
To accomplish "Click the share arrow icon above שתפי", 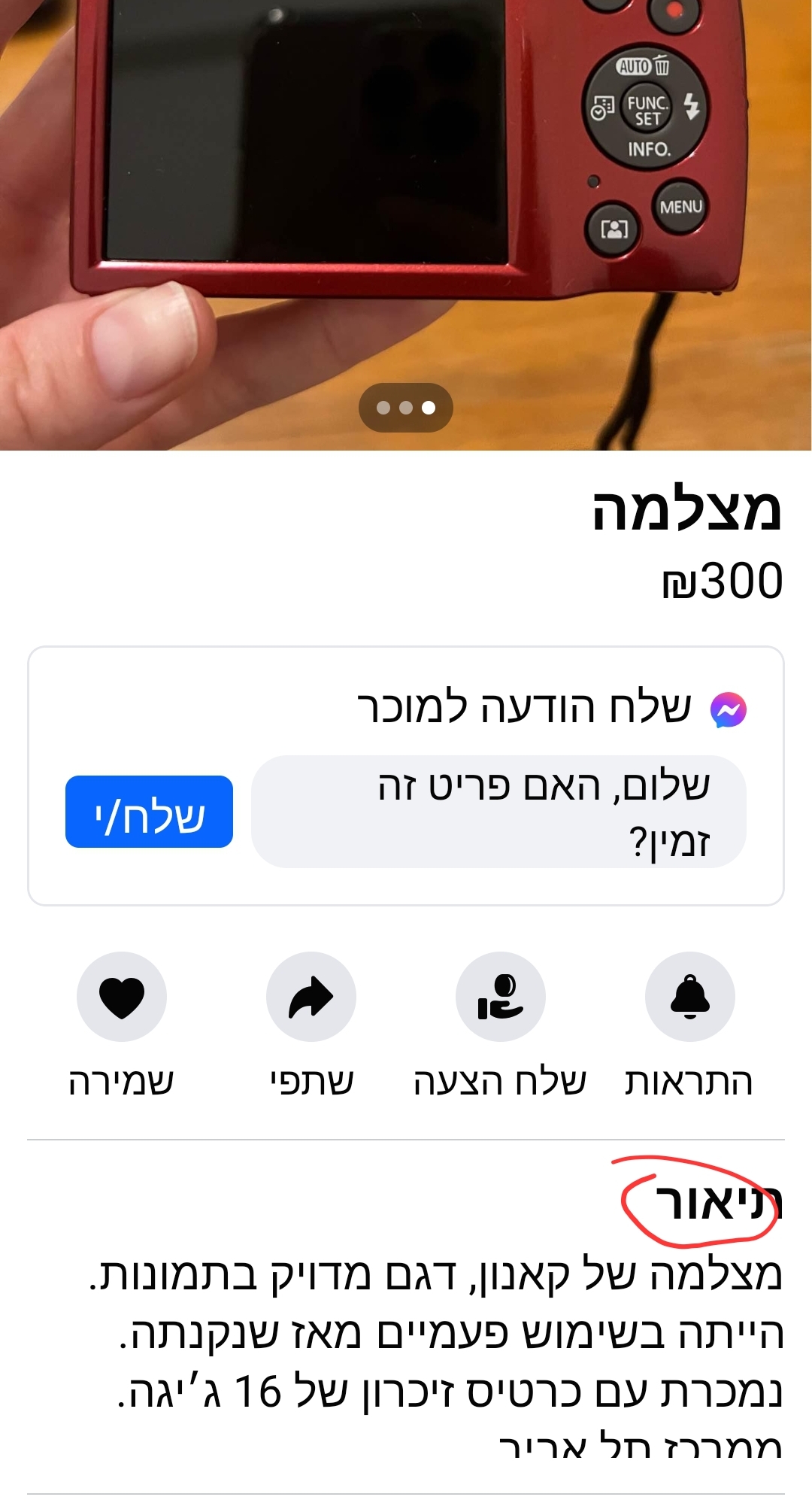I will point(311,997).
